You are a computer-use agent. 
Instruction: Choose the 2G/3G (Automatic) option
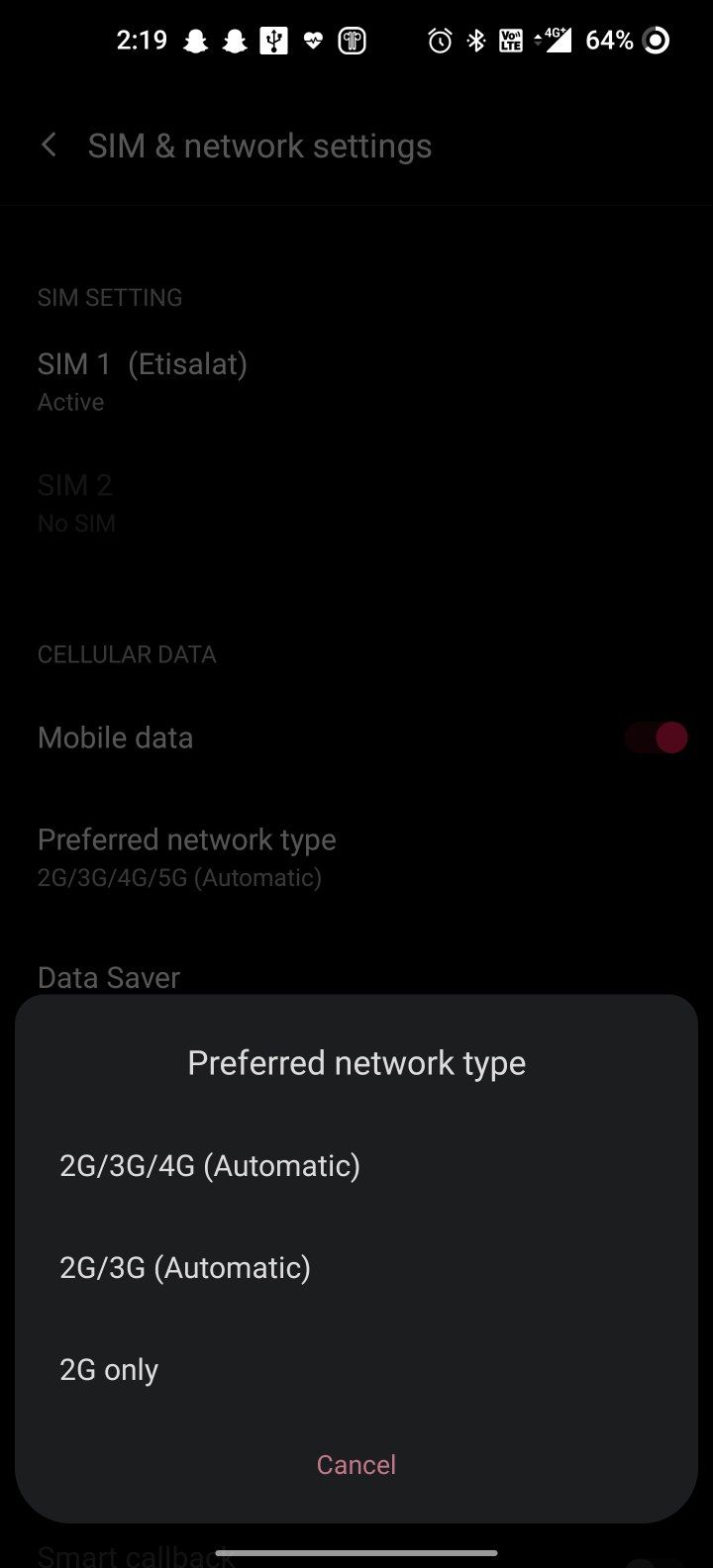tap(185, 1267)
